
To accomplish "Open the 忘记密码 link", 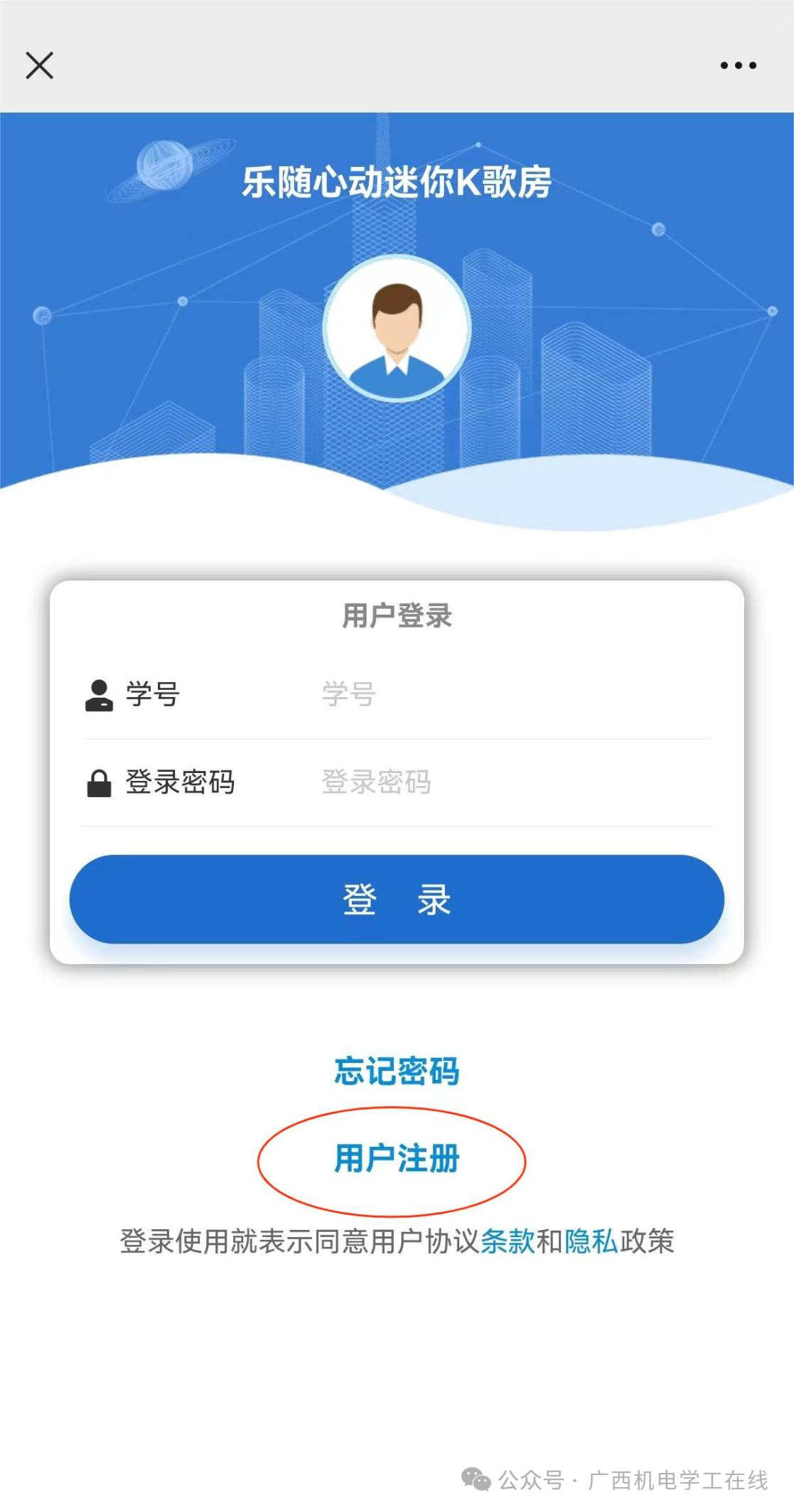I will [397, 1071].
